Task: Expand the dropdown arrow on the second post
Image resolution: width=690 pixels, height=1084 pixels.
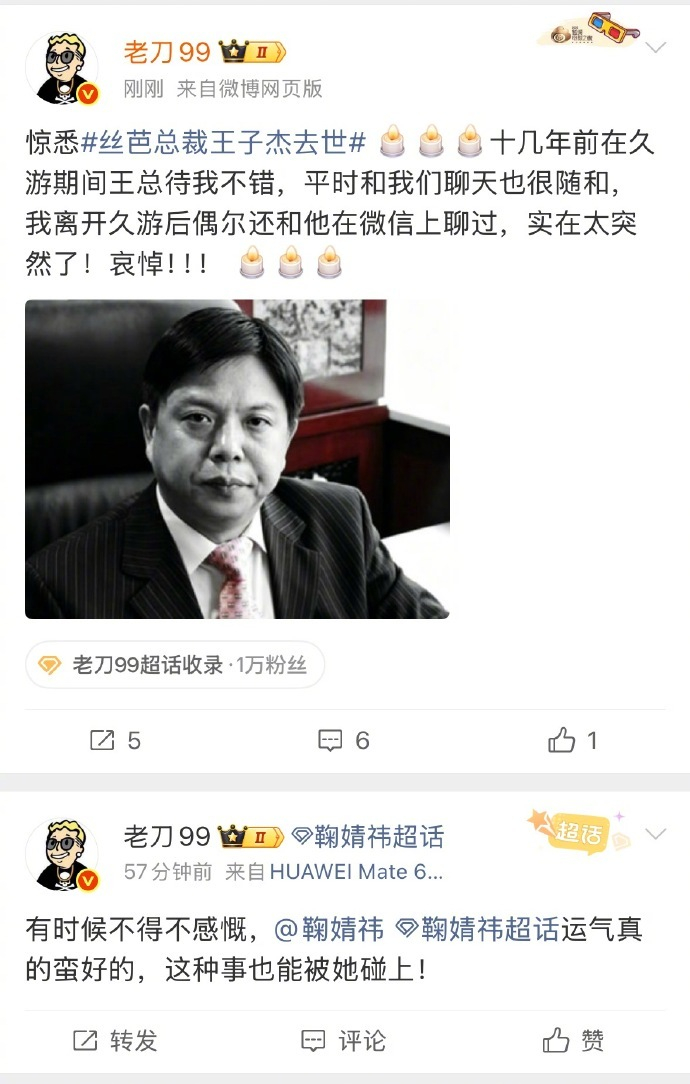Action: tap(656, 834)
